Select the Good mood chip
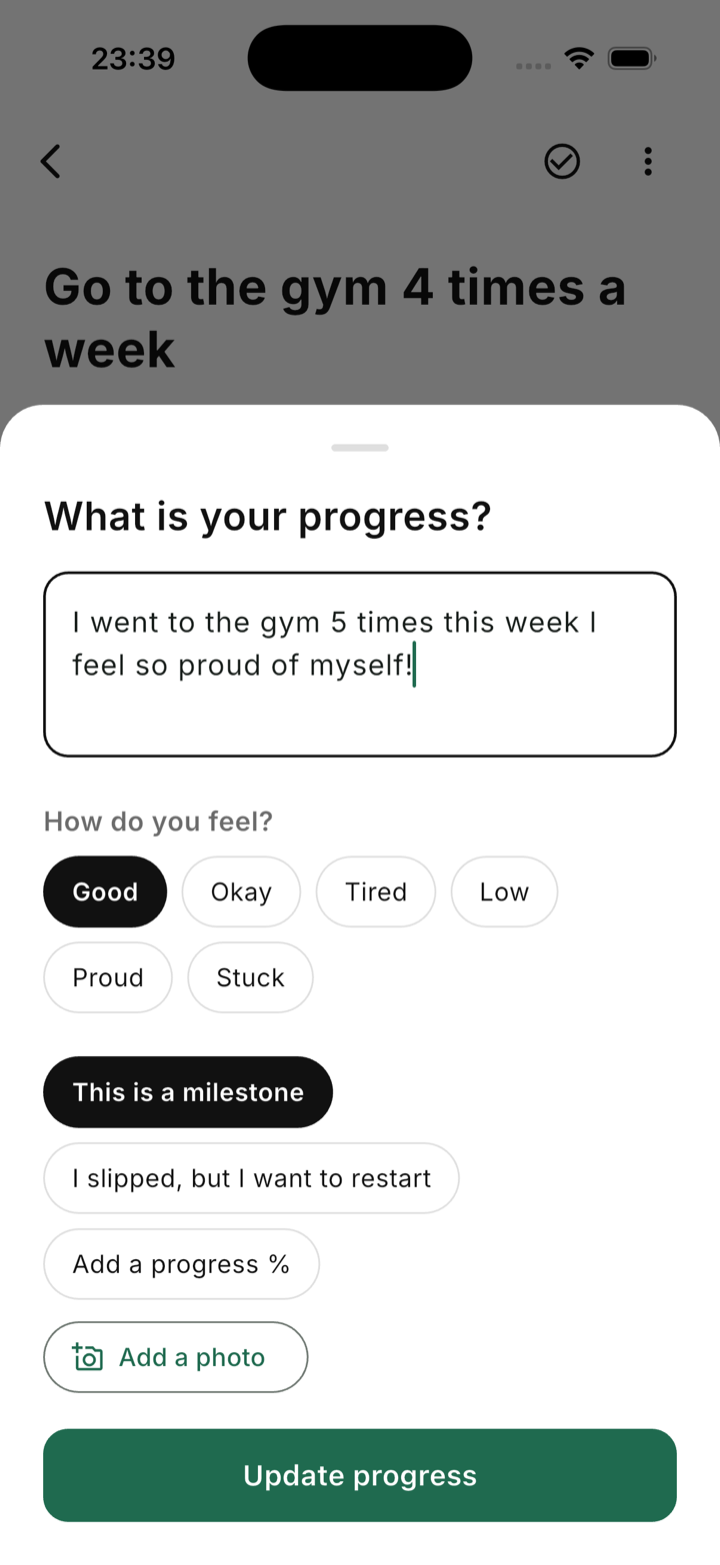Image resolution: width=720 pixels, height=1565 pixels. [x=105, y=892]
